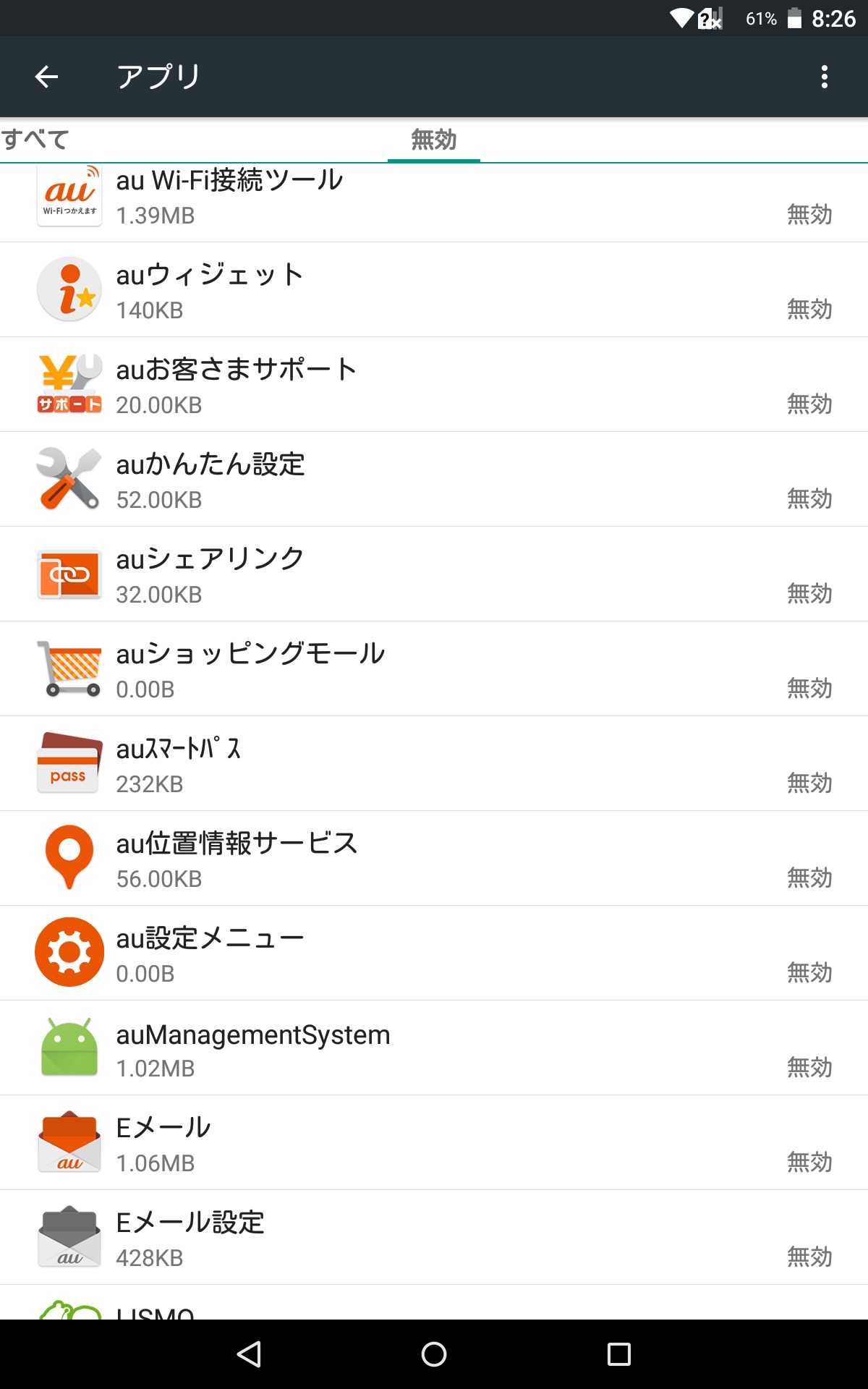This screenshot has height=1389, width=868.
Task: View auお客さまサポート app info
Action: [x=434, y=385]
